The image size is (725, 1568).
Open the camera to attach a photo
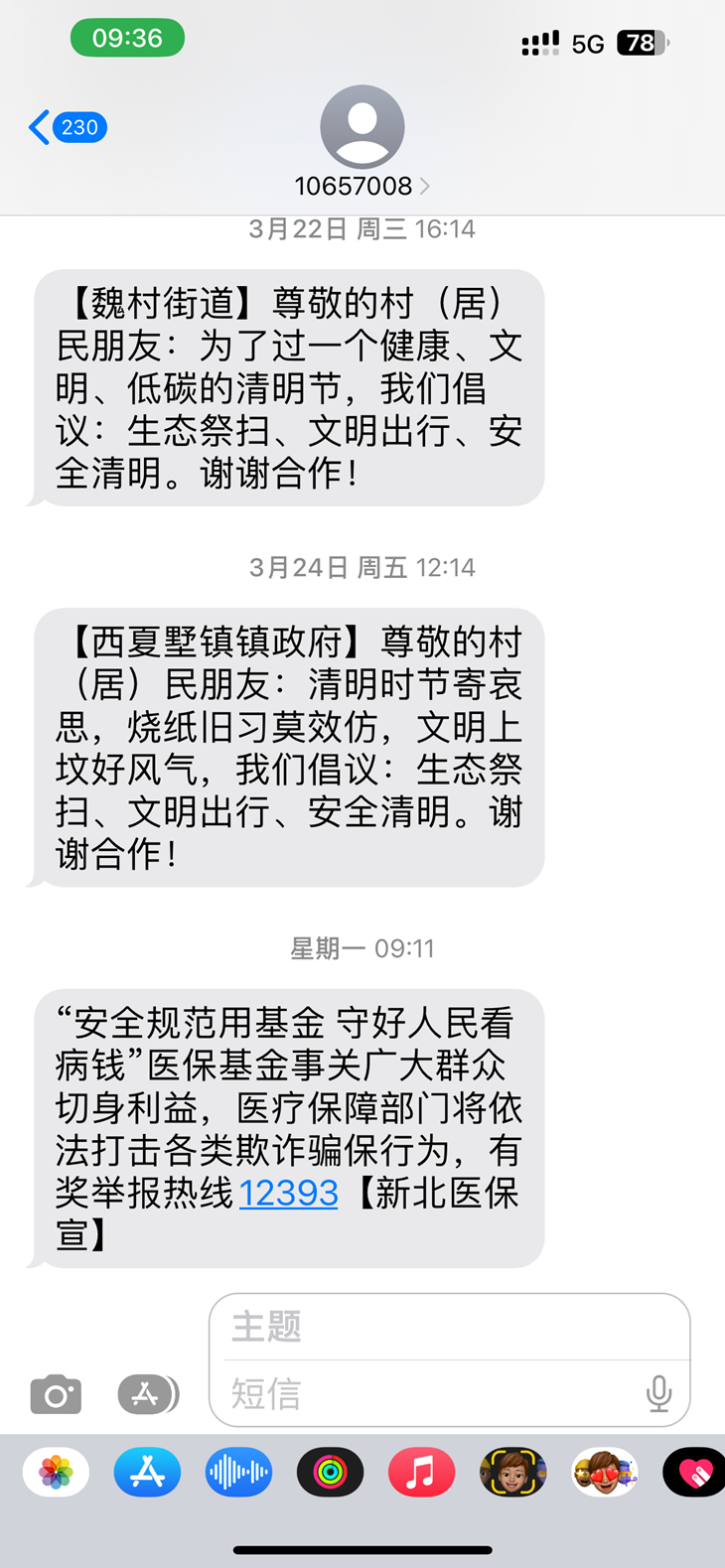56,1394
